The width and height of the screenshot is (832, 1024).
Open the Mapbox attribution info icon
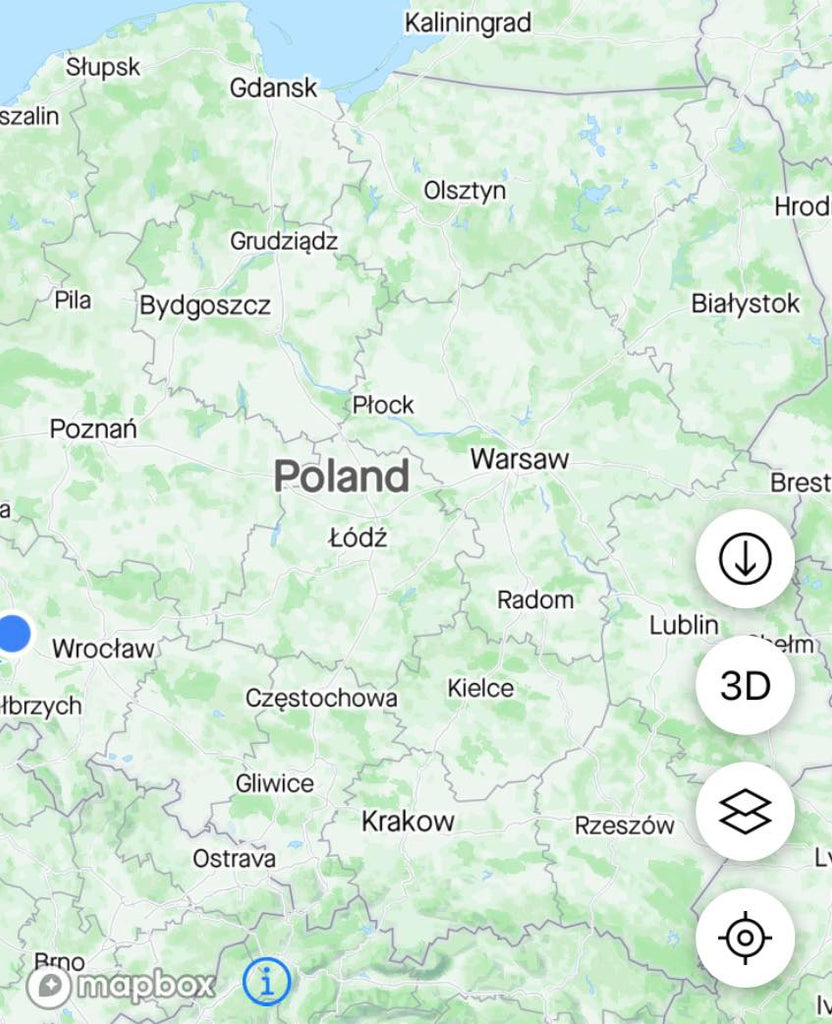pyautogui.click(x=267, y=981)
